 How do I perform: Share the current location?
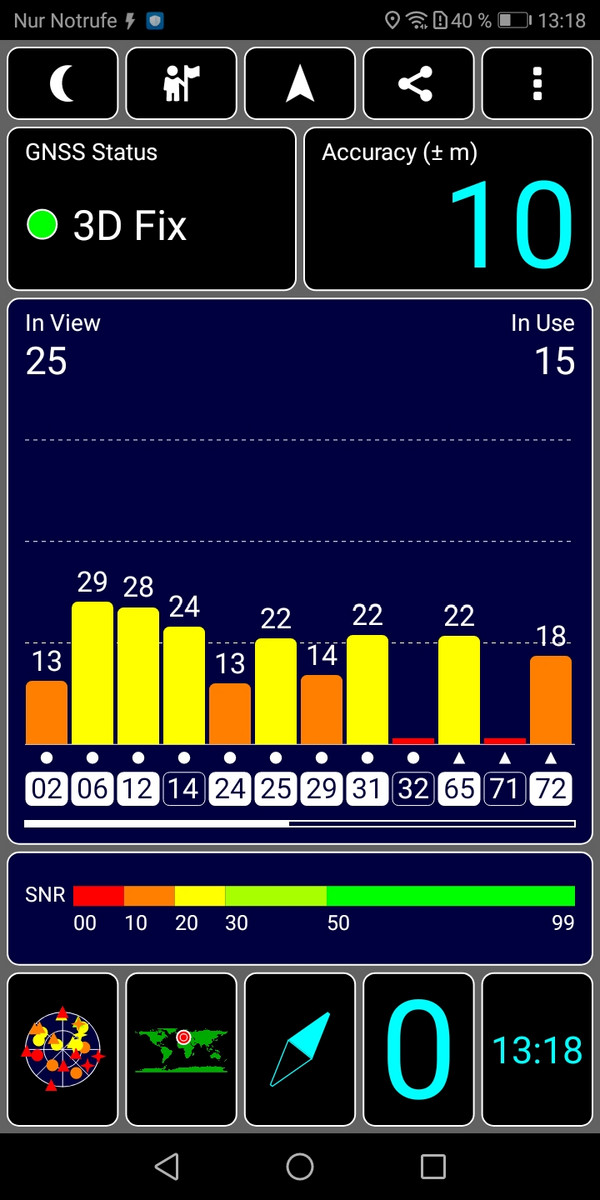click(x=418, y=84)
